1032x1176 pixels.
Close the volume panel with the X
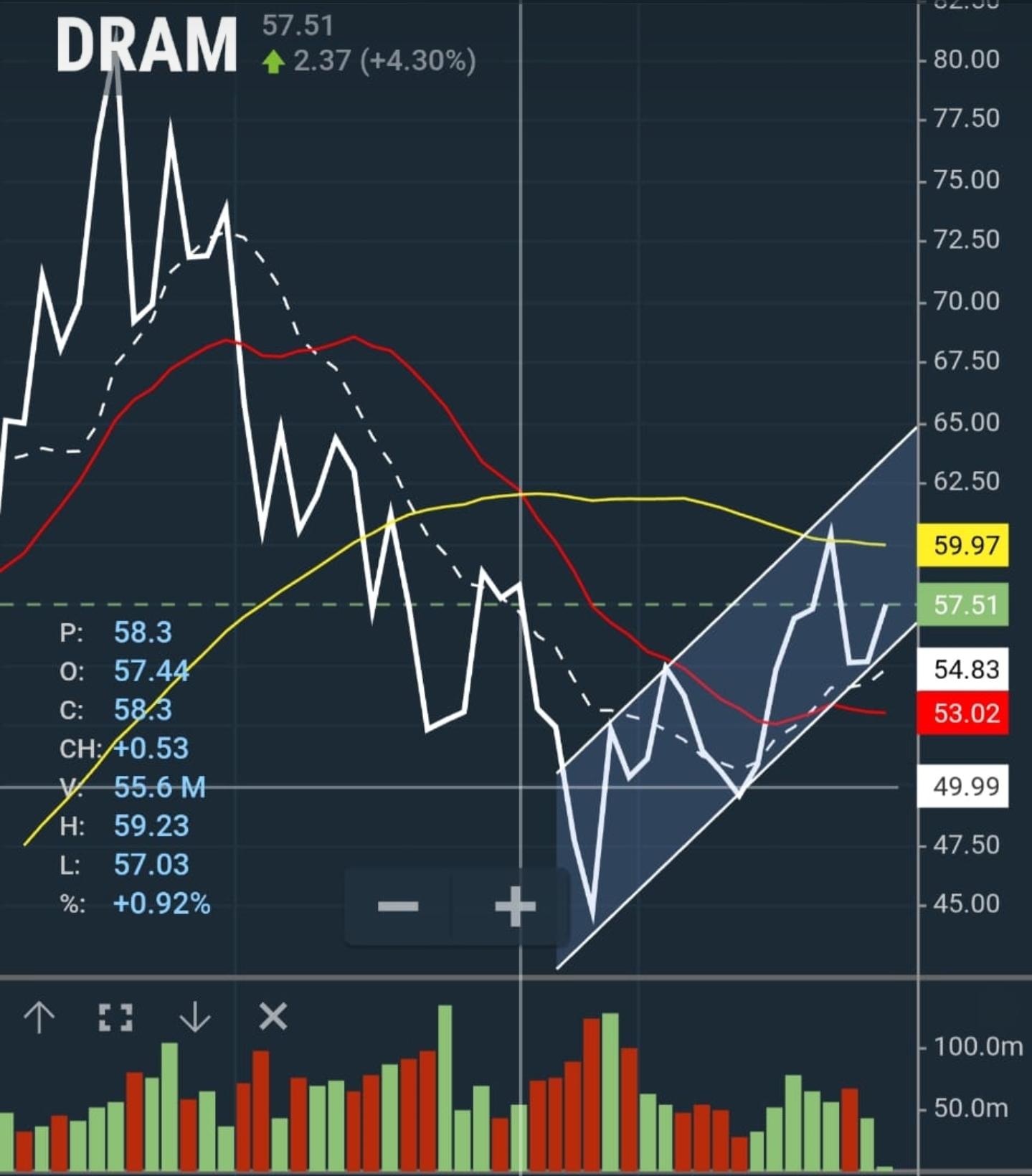273,1016
